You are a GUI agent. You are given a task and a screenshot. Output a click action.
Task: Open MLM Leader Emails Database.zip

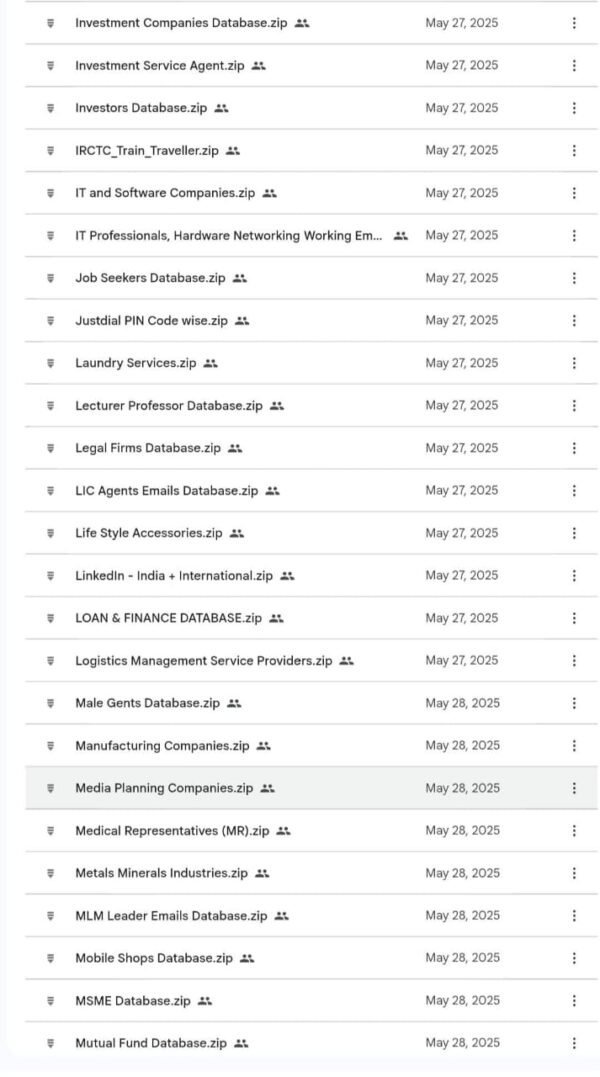[171, 916]
